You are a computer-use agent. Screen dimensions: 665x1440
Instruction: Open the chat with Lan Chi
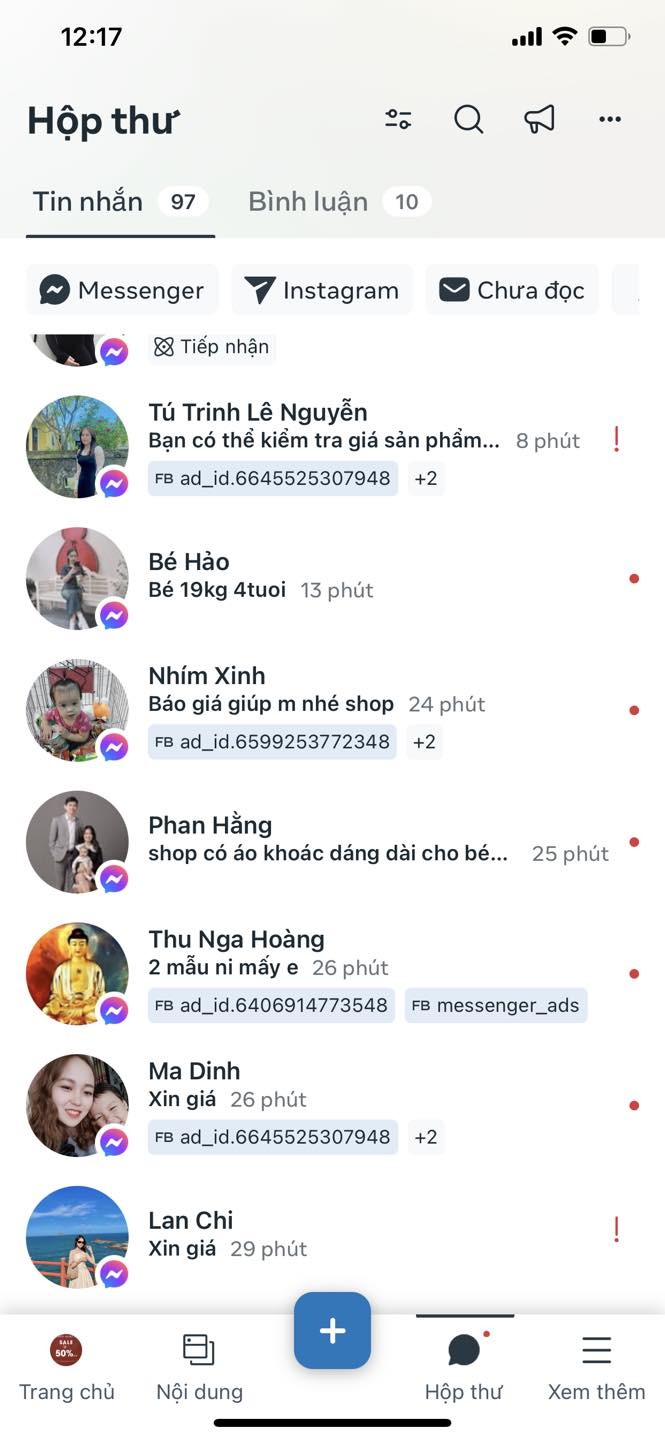click(332, 1237)
